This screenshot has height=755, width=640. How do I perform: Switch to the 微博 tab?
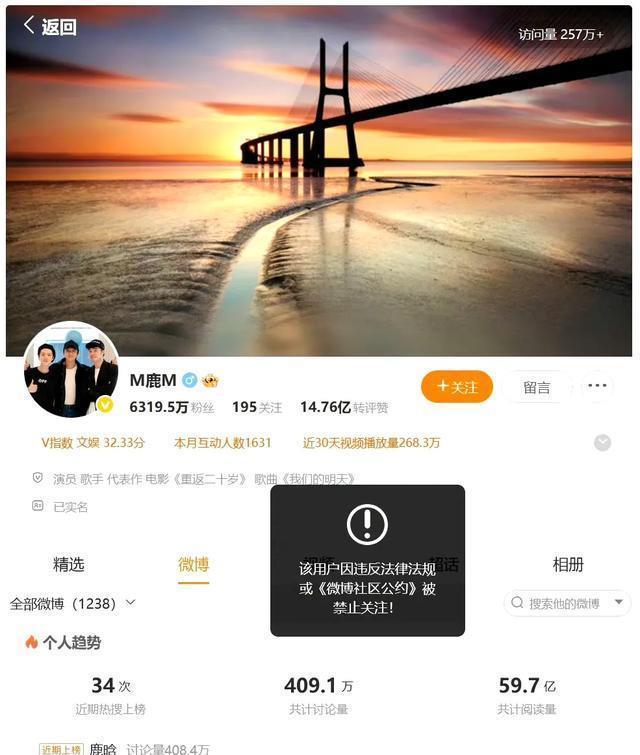[193, 564]
